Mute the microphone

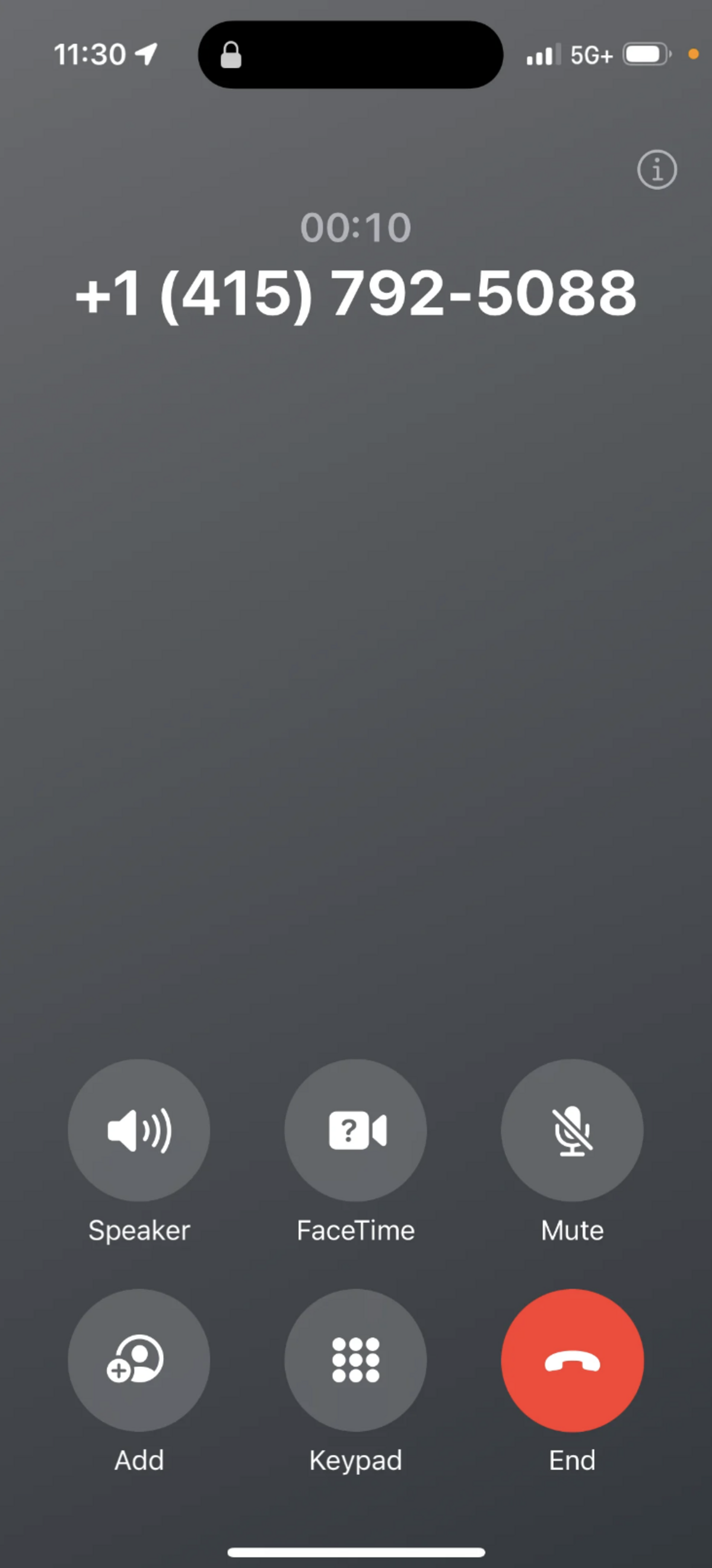(x=572, y=1130)
